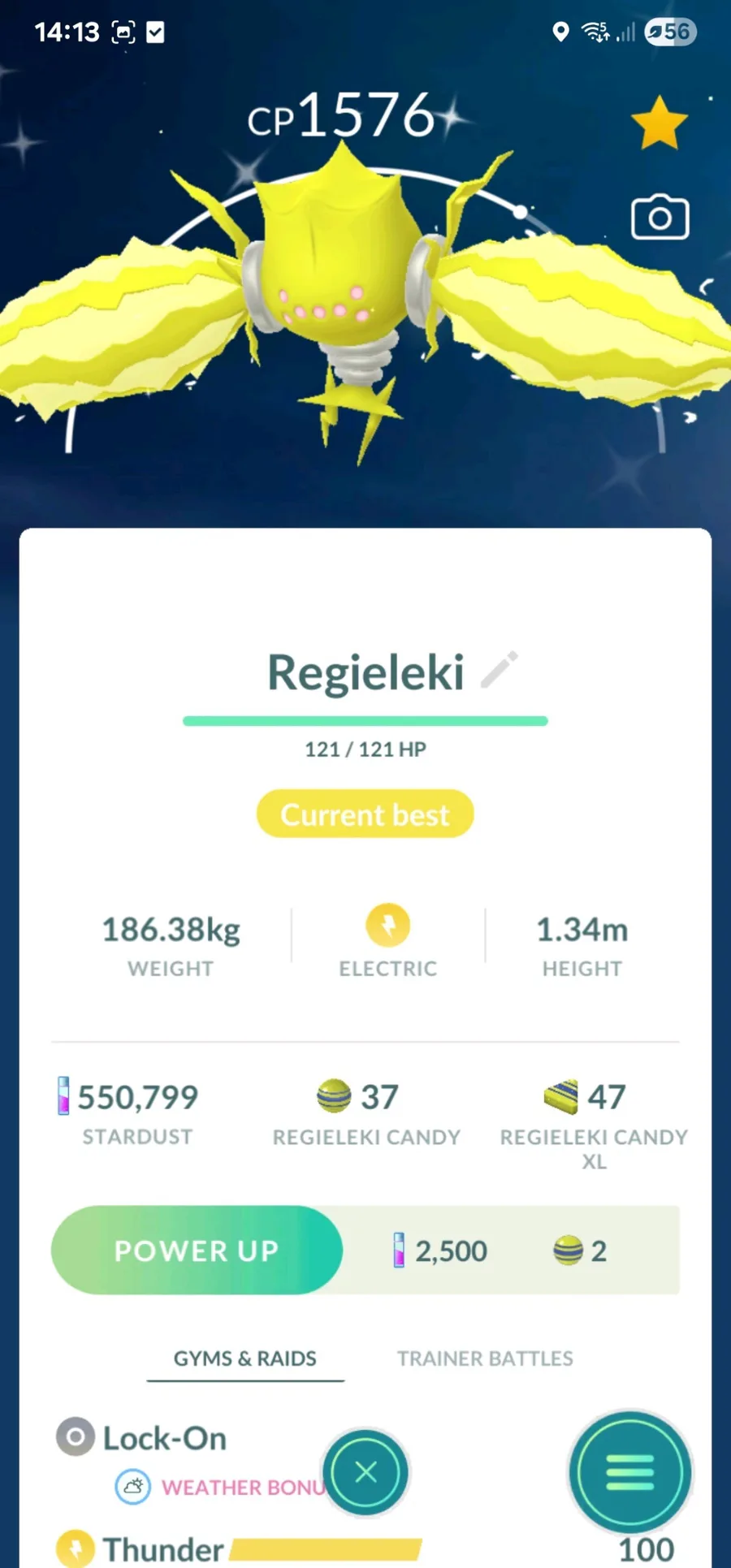Open the AR camera icon

click(x=660, y=218)
